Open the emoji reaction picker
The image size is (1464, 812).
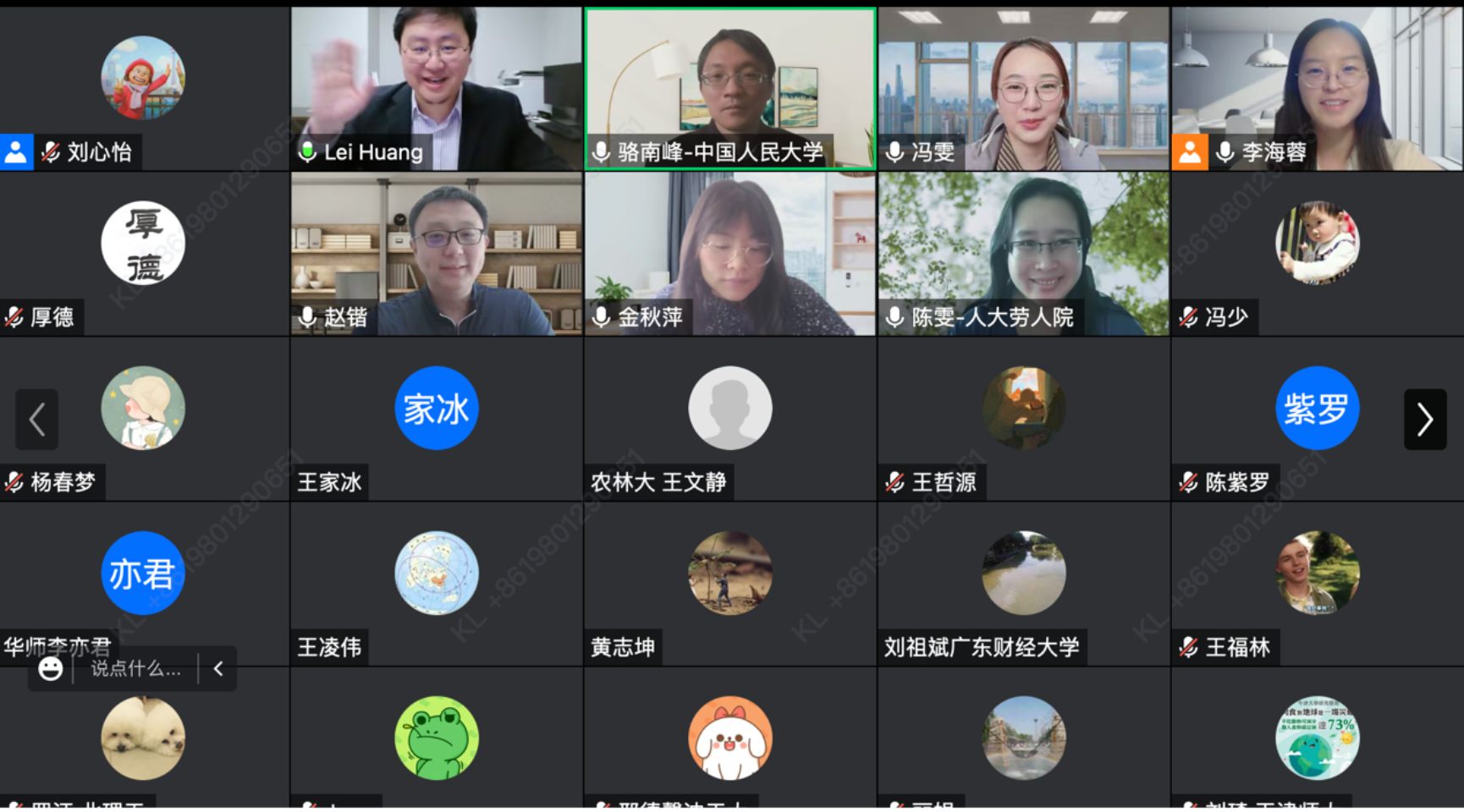point(51,669)
